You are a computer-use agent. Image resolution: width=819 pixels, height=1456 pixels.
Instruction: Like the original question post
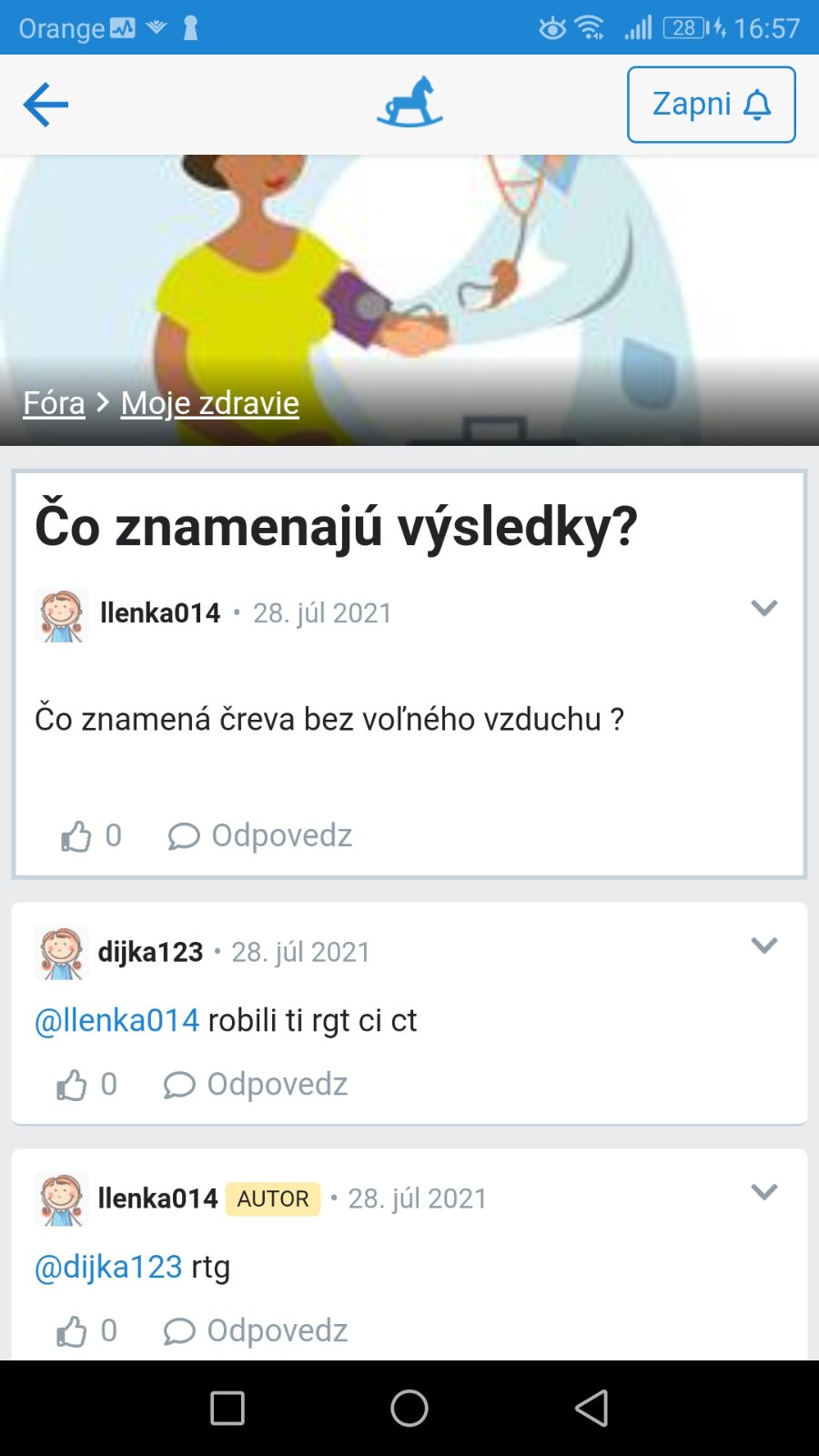click(x=77, y=835)
